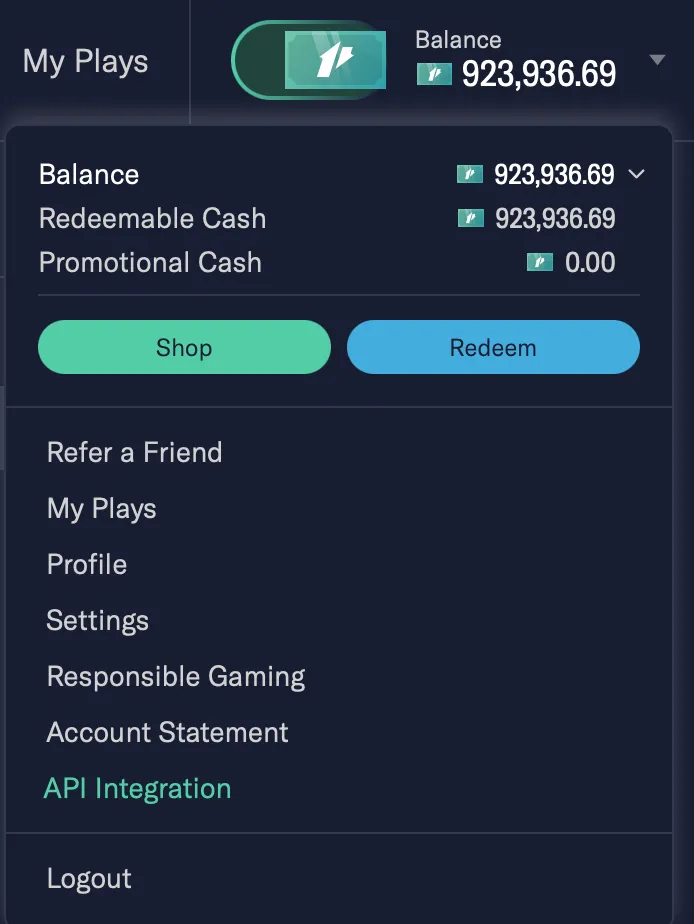View Responsible Gaming options
694x924 pixels.
[x=176, y=676]
